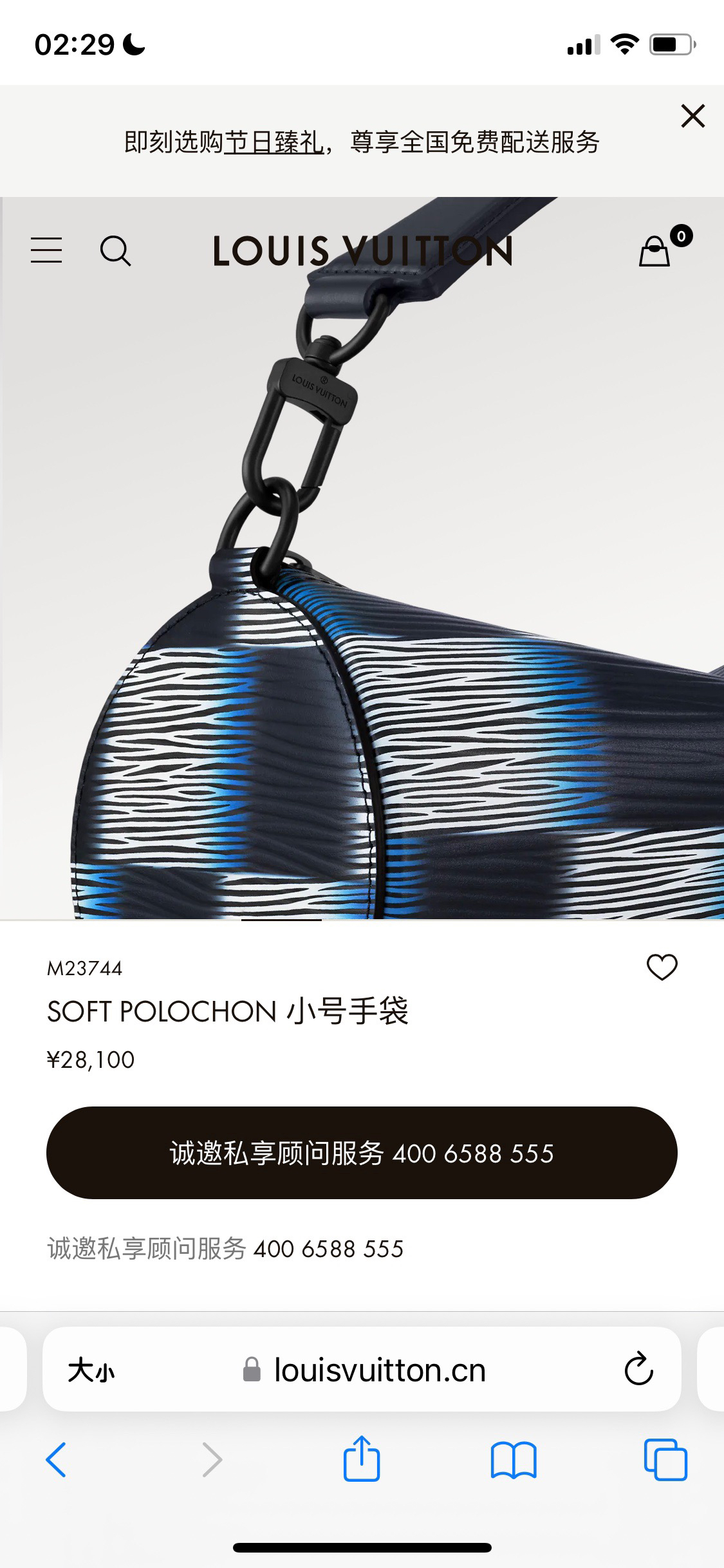Open the shopping bag

point(655,251)
